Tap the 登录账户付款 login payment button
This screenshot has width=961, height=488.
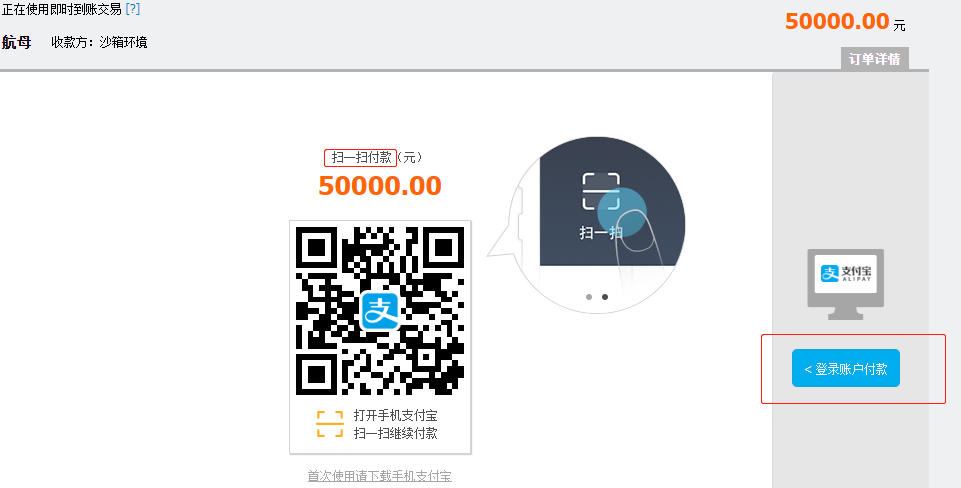pos(846,368)
